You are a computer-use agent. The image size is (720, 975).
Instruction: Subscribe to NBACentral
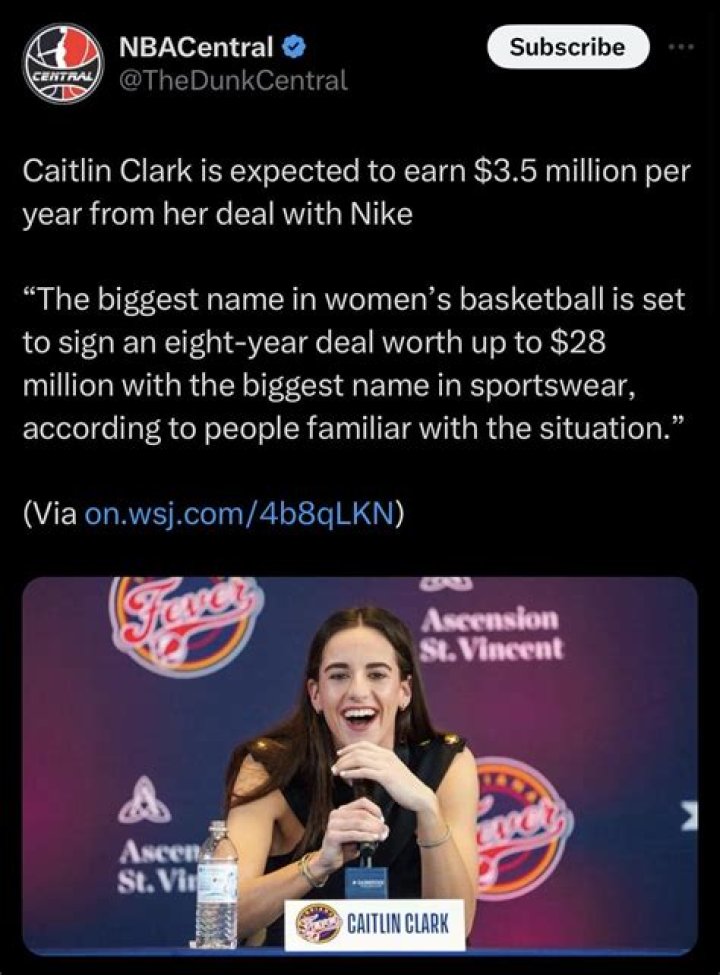(567, 47)
